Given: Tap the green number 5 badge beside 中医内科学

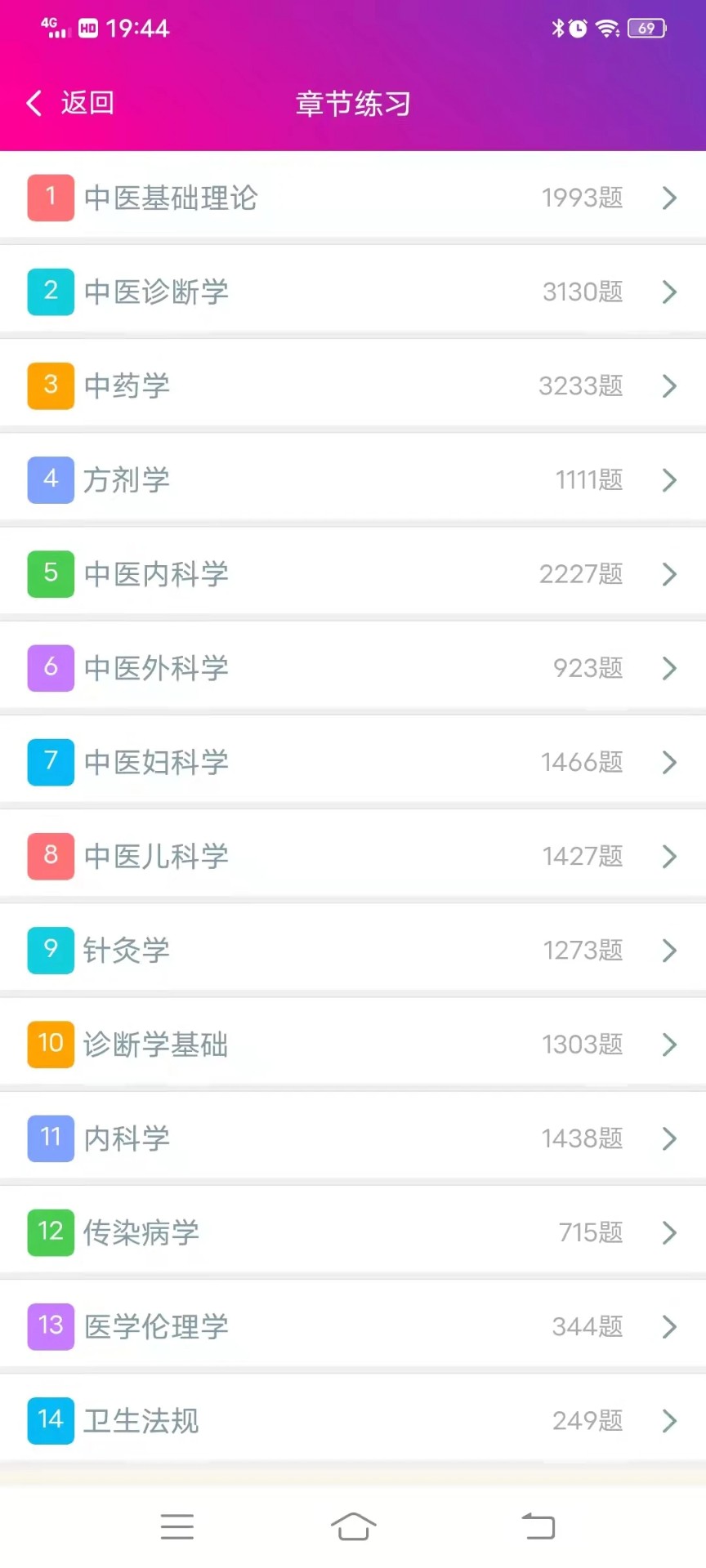Looking at the screenshot, I should coord(50,574).
